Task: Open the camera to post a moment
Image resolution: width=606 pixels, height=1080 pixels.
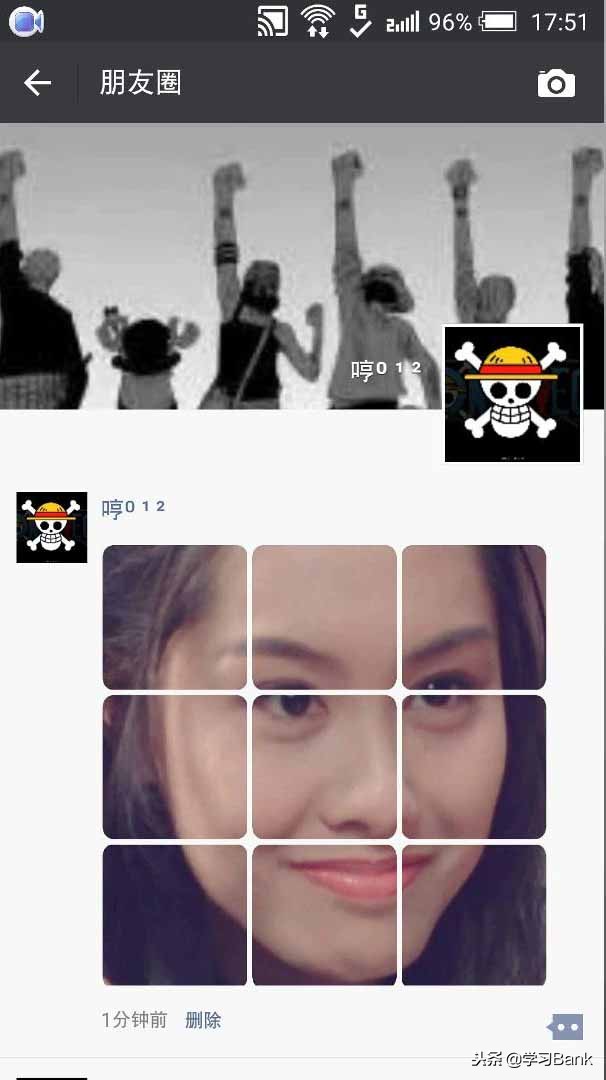Action: 556,84
